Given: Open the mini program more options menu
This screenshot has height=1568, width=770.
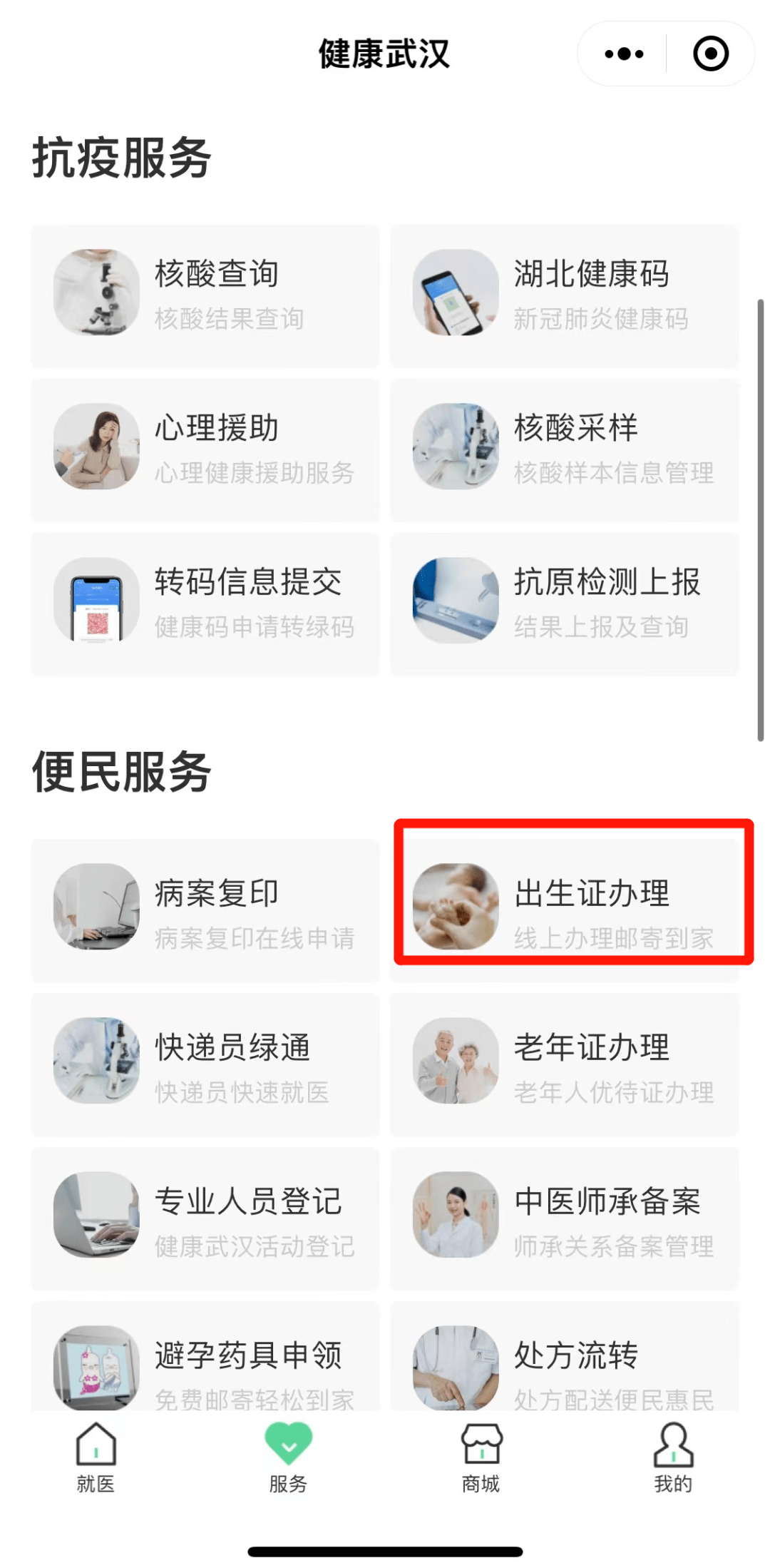Looking at the screenshot, I should 624,54.
